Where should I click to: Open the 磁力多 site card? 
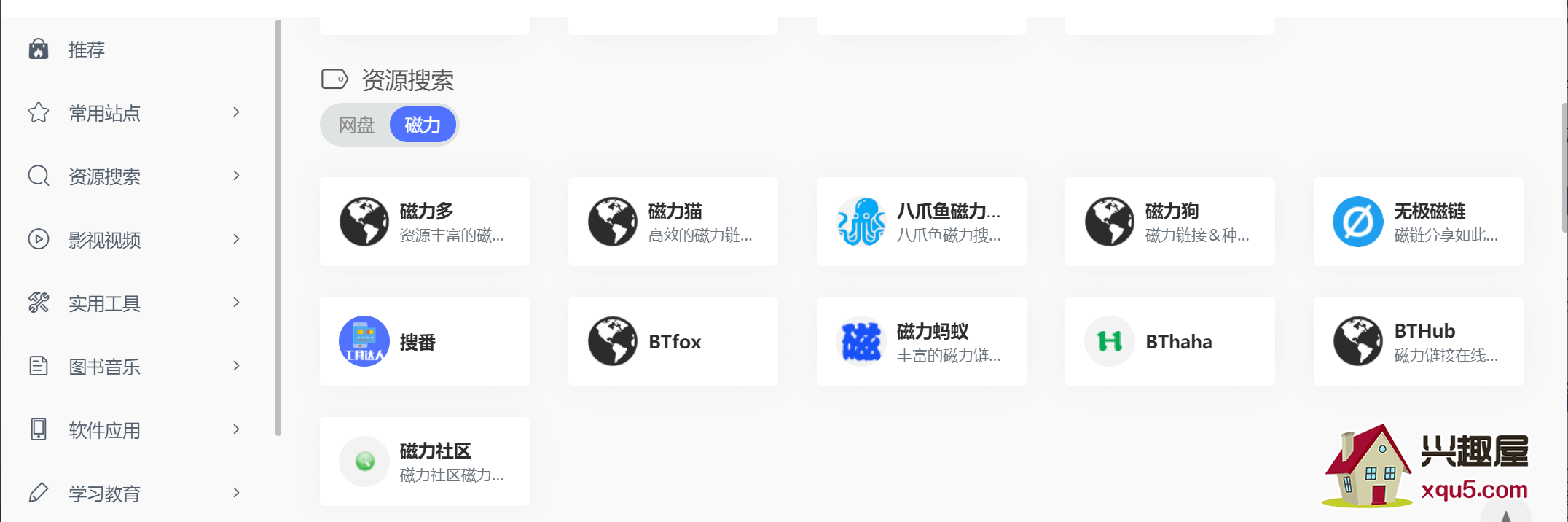point(425,222)
